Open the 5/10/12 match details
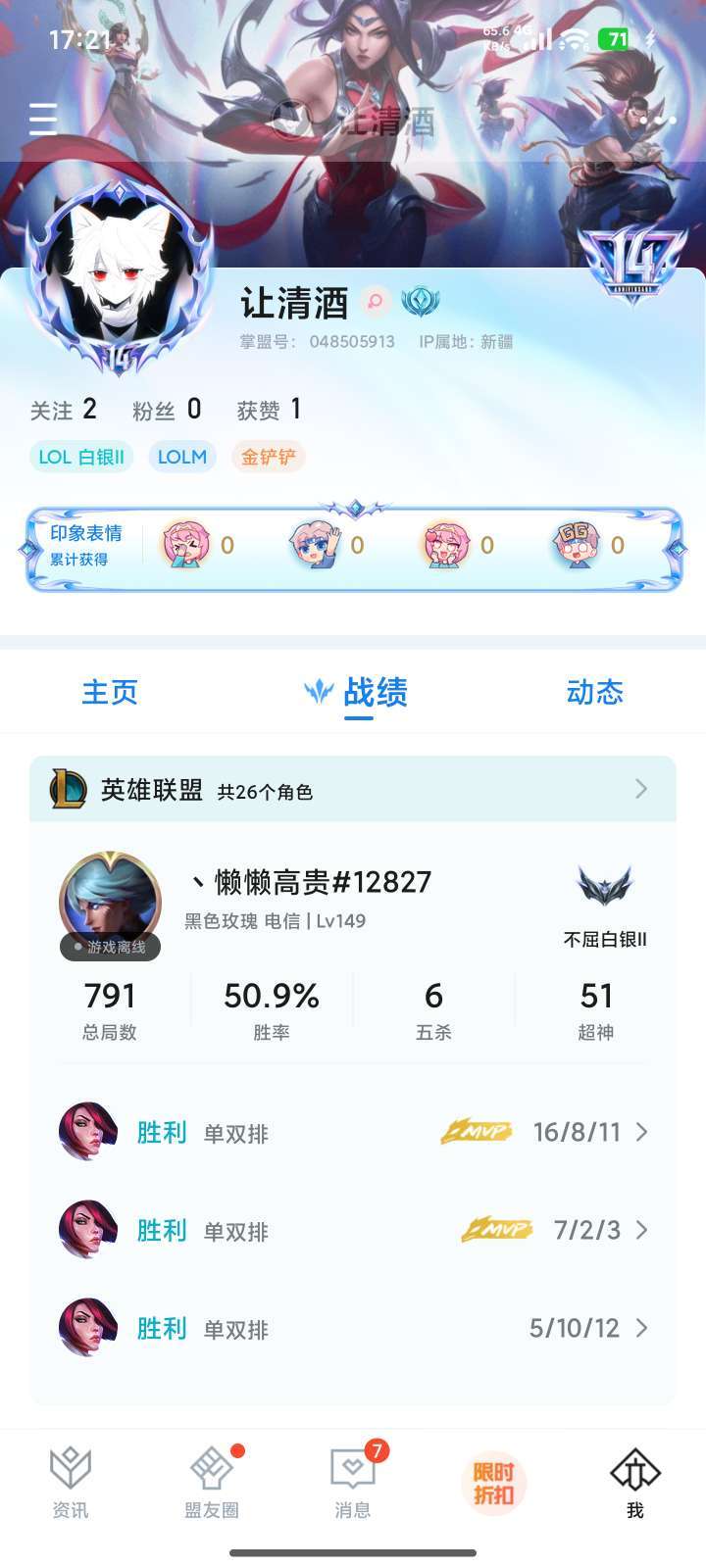Screen dimensions: 706x1568 click(x=353, y=1329)
